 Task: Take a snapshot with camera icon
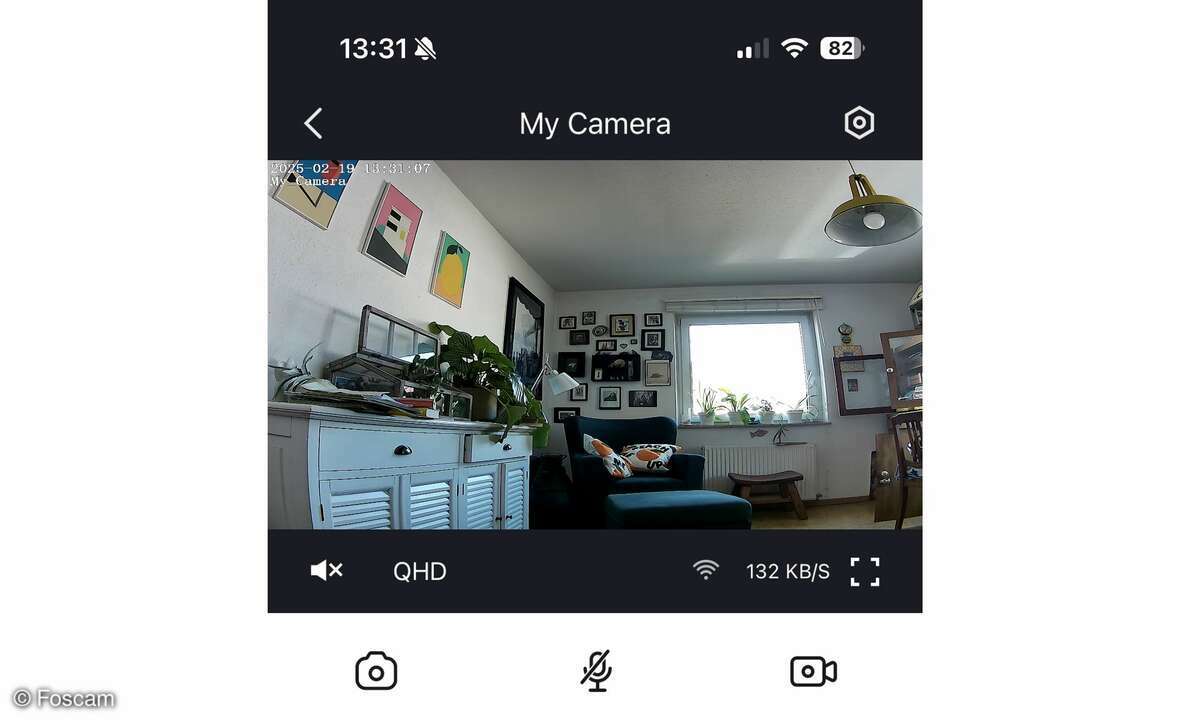376,671
